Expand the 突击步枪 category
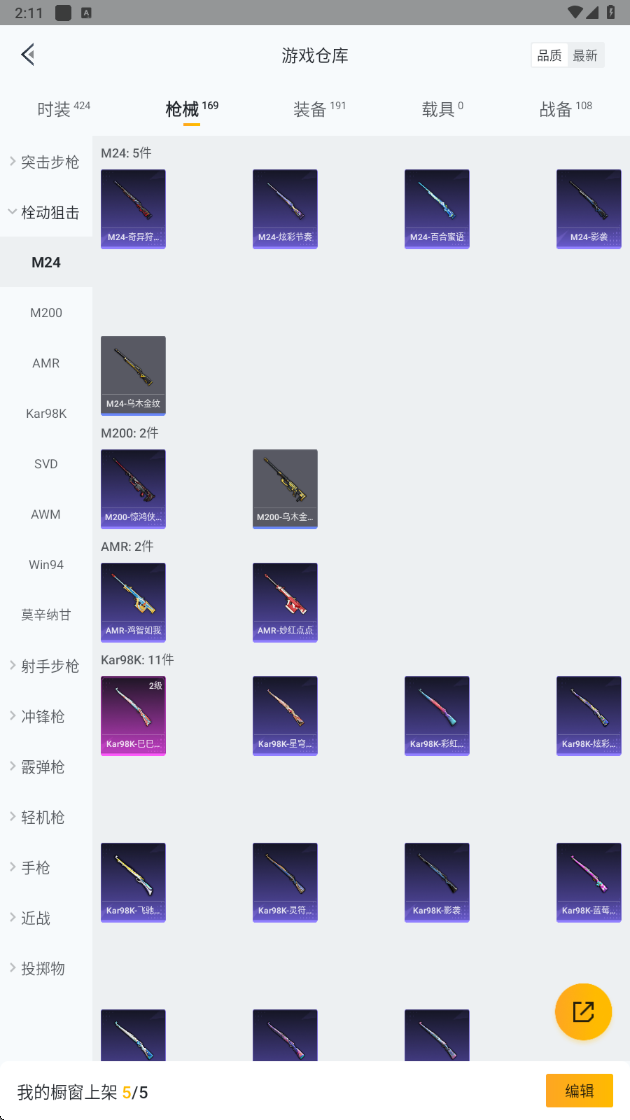630x1120 pixels. (x=46, y=162)
